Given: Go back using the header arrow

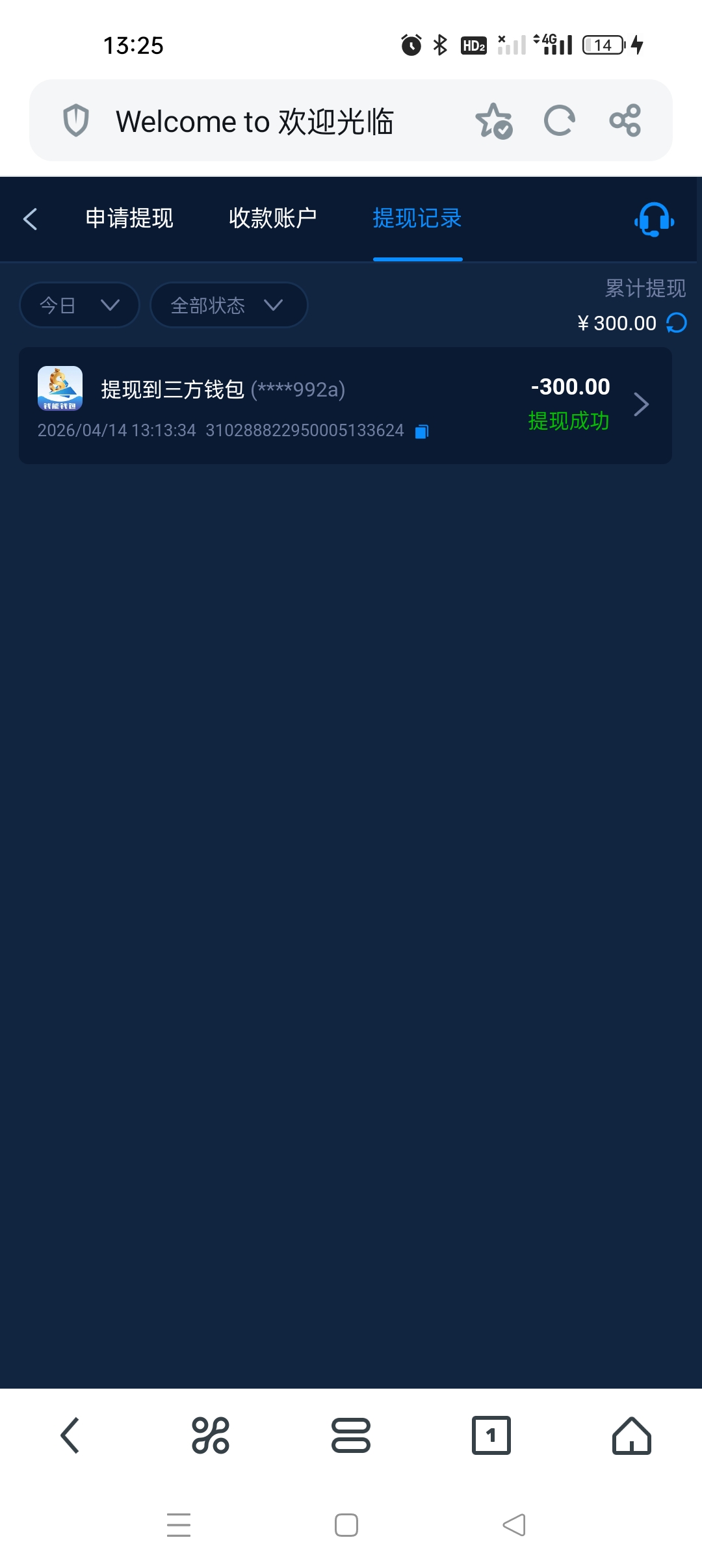Looking at the screenshot, I should coord(31,218).
